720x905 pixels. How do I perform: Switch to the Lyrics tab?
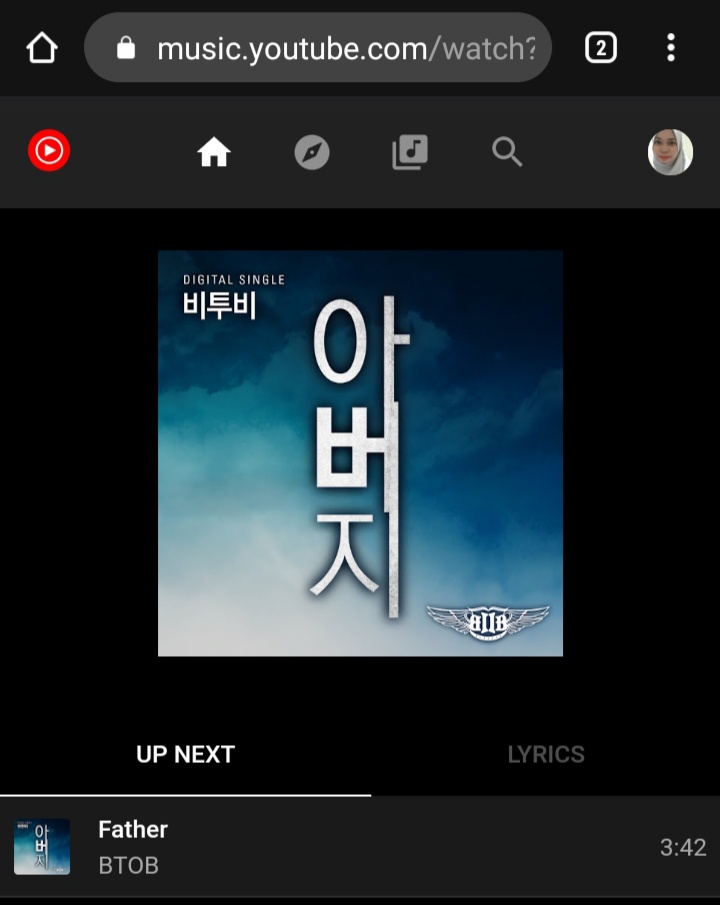coord(546,754)
